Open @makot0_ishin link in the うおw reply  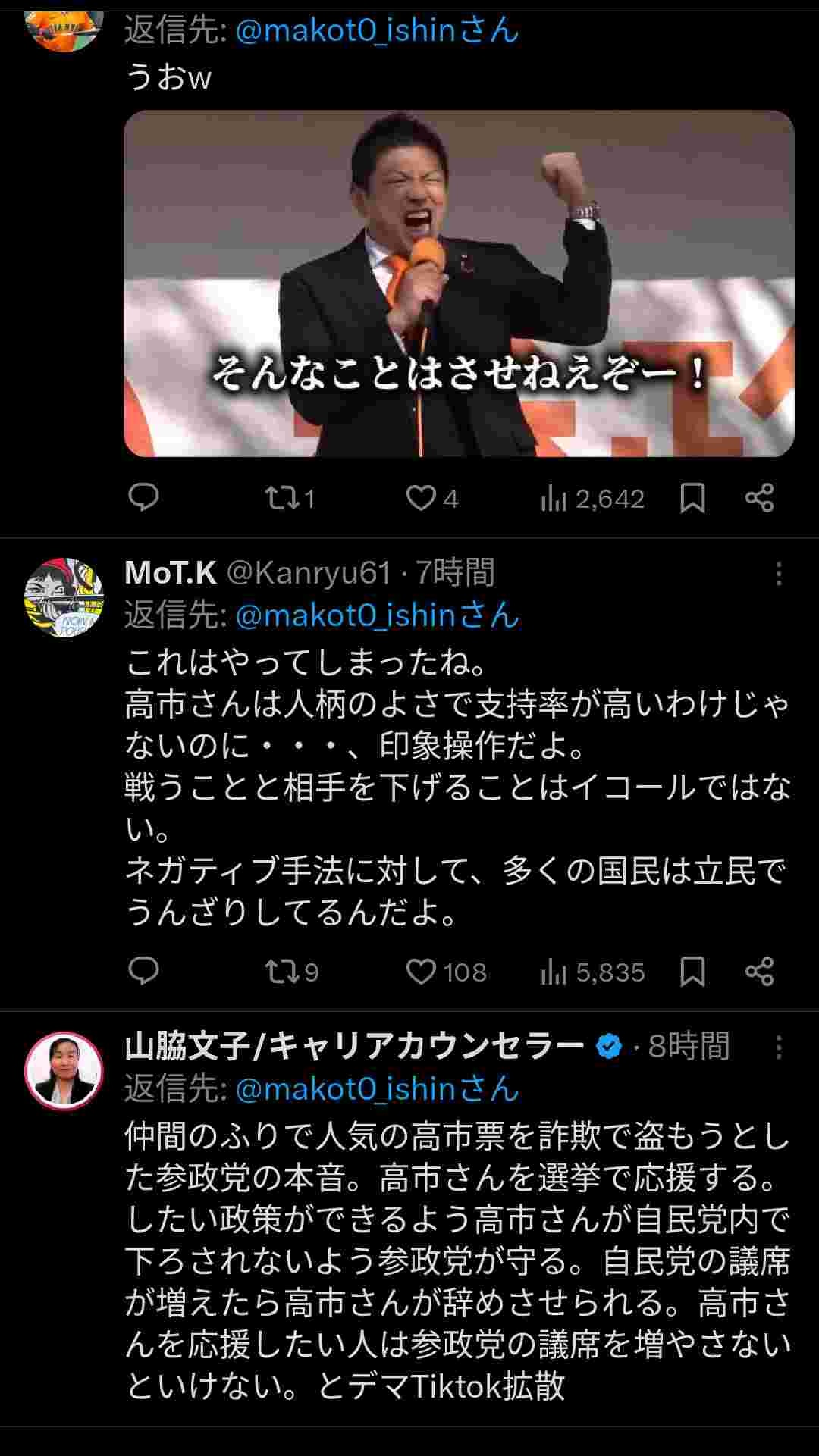pos(377,30)
